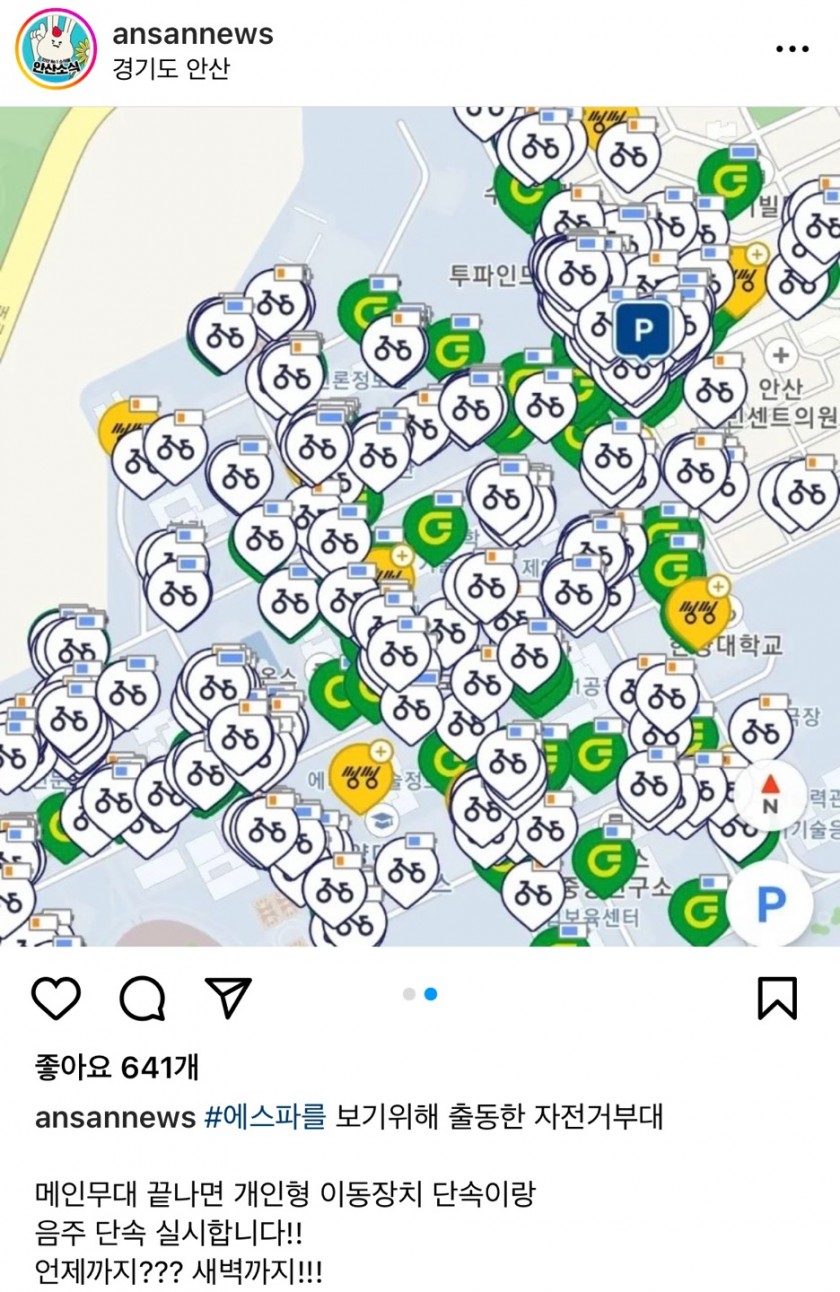Share this post via paper plane icon

(227, 996)
